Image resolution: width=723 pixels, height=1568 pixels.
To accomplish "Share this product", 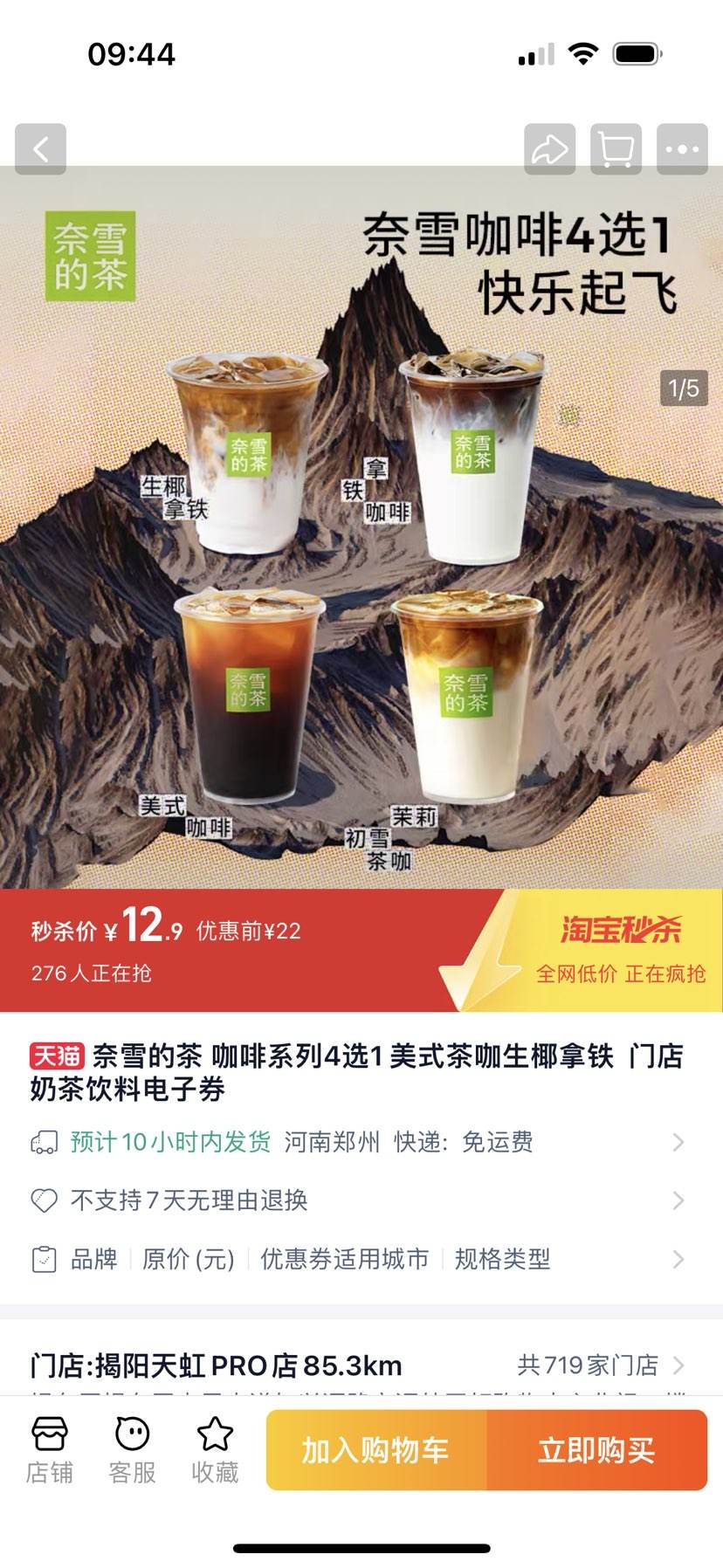I will (x=549, y=149).
